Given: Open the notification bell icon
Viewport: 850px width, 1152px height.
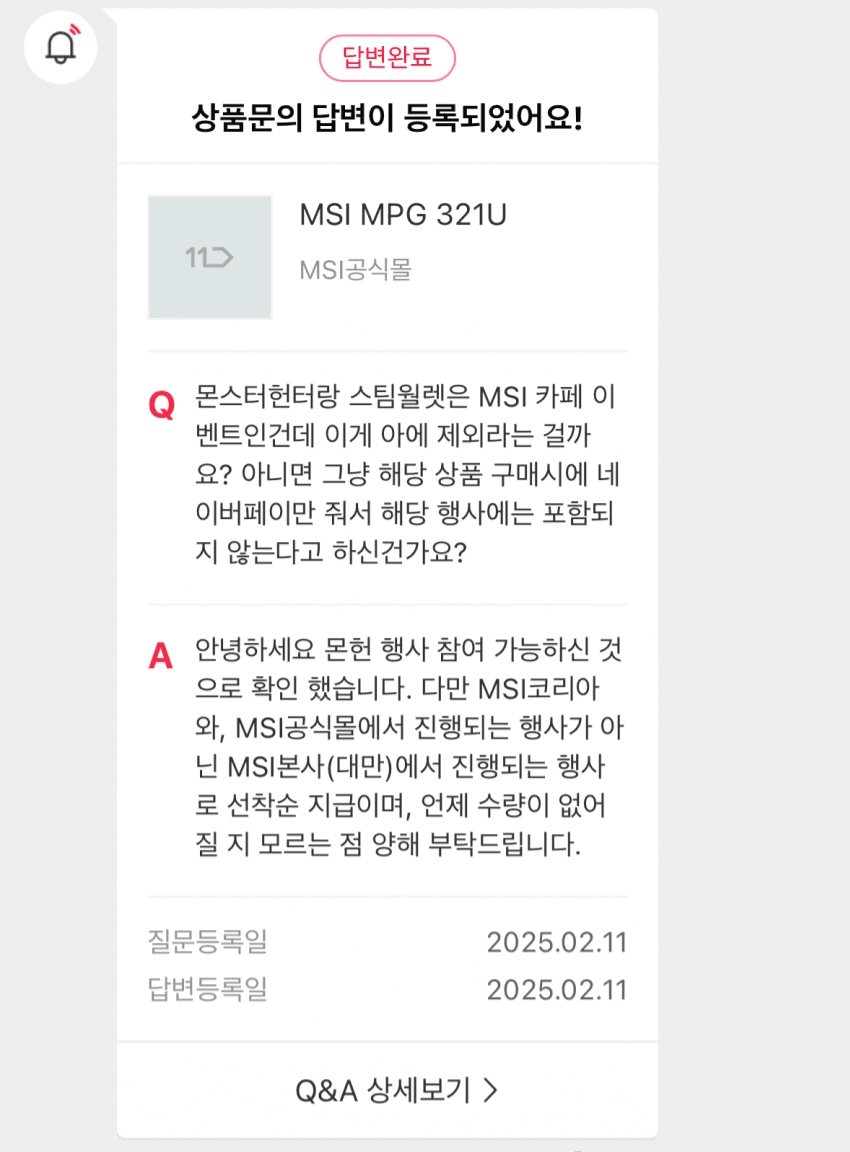Looking at the screenshot, I should [59, 47].
